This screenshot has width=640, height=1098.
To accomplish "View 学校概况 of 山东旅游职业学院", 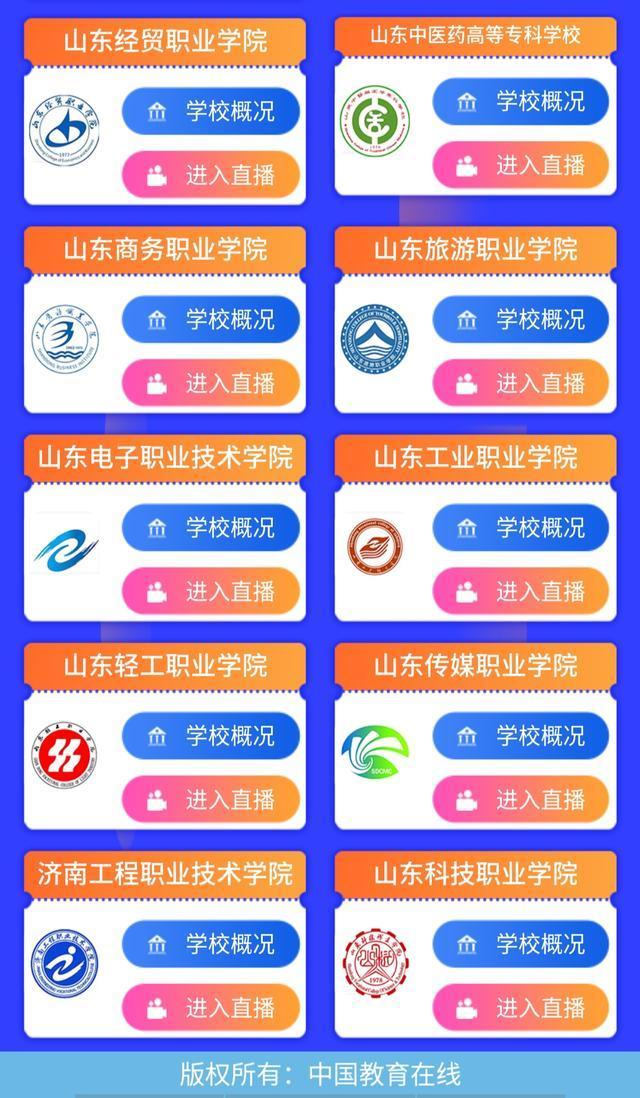I will pyautogui.click(x=521, y=320).
